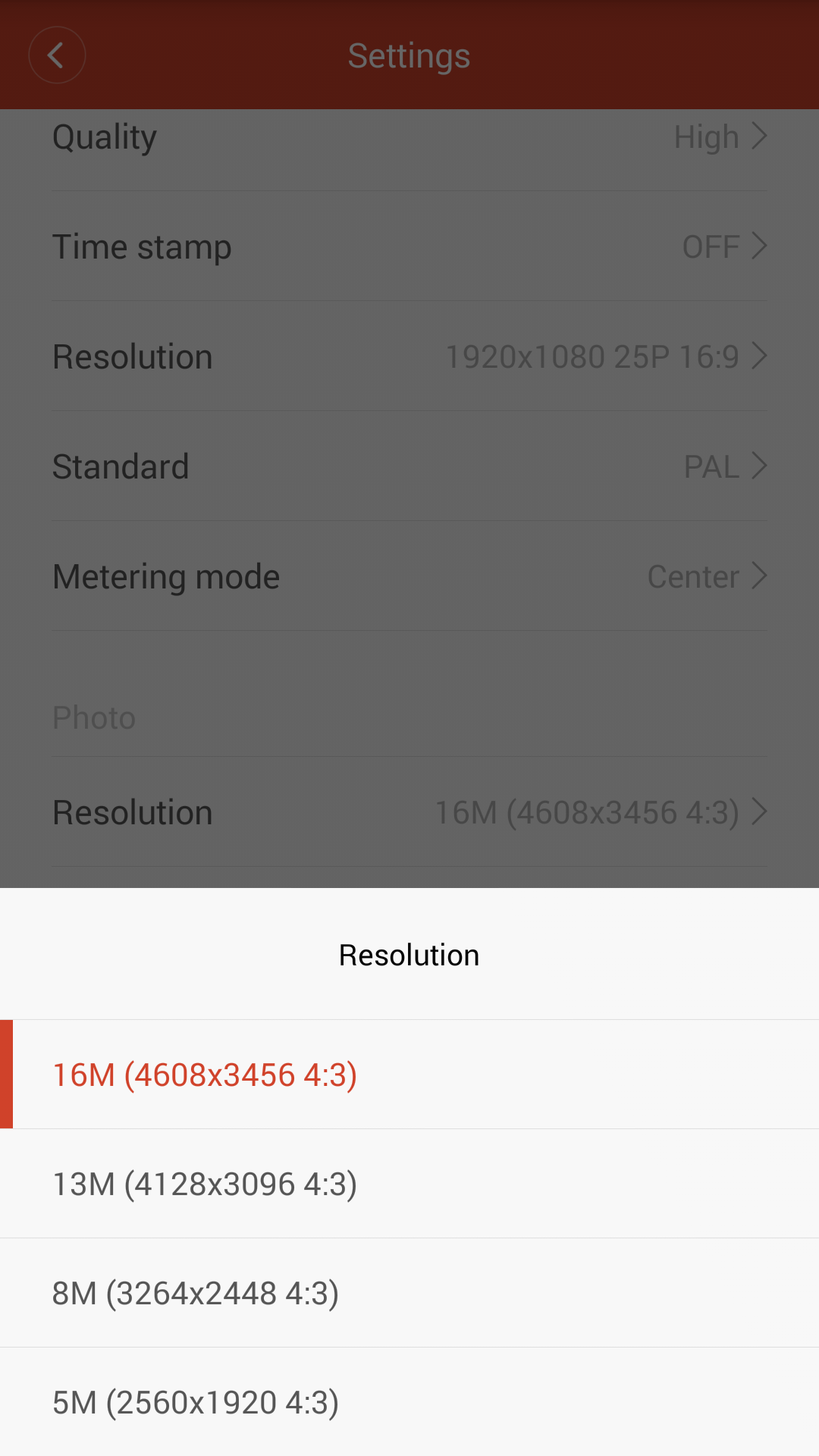The width and height of the screenshot is (819, 1456).
Task: Pick 8M (3264x2448 4:3) resolution
Action: point(409,1293)
